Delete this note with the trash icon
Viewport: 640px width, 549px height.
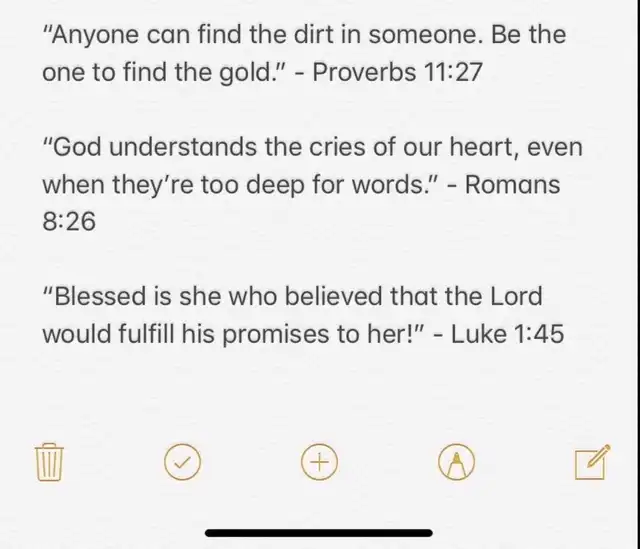pyautogui.click(x=49, y=463)
